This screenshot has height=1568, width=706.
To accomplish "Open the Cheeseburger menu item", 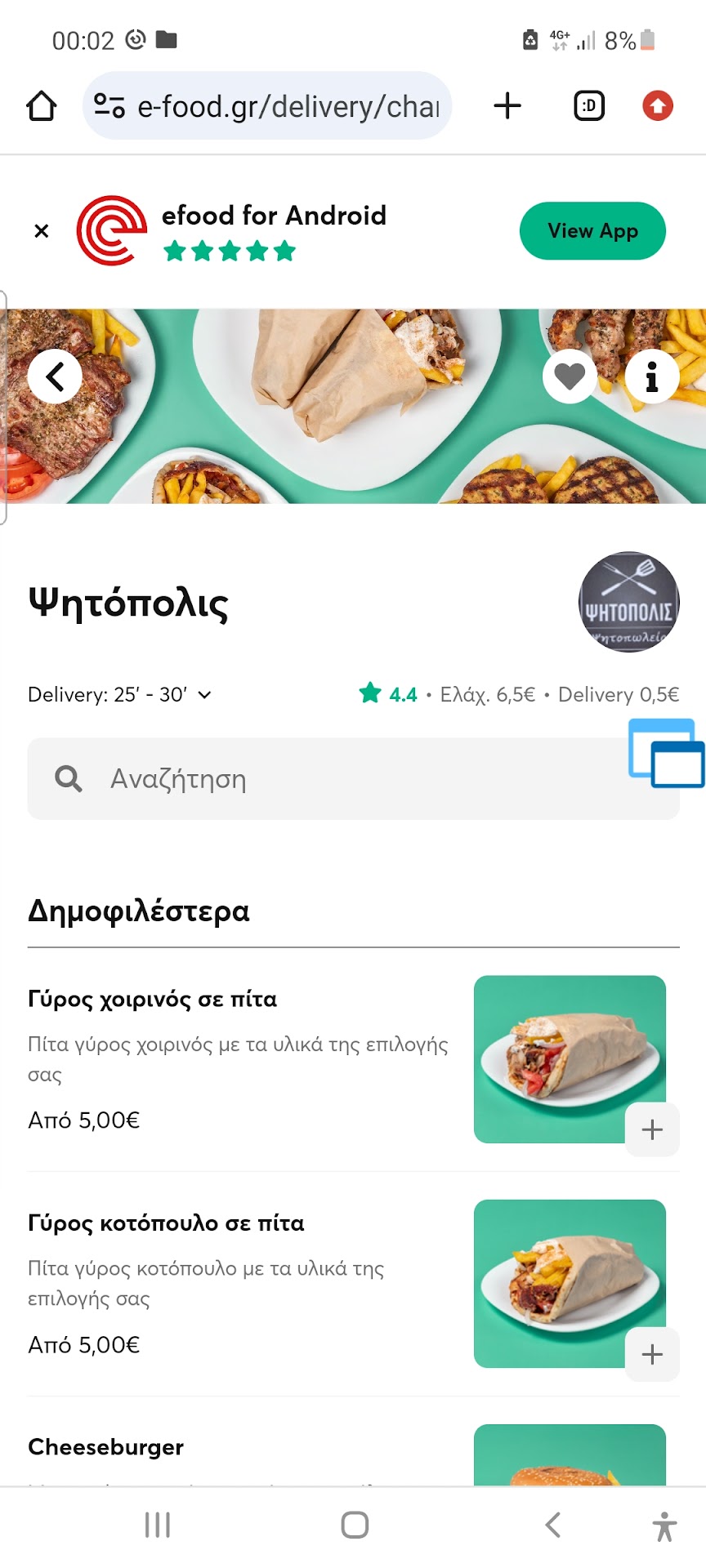I will coord(106,1447).
